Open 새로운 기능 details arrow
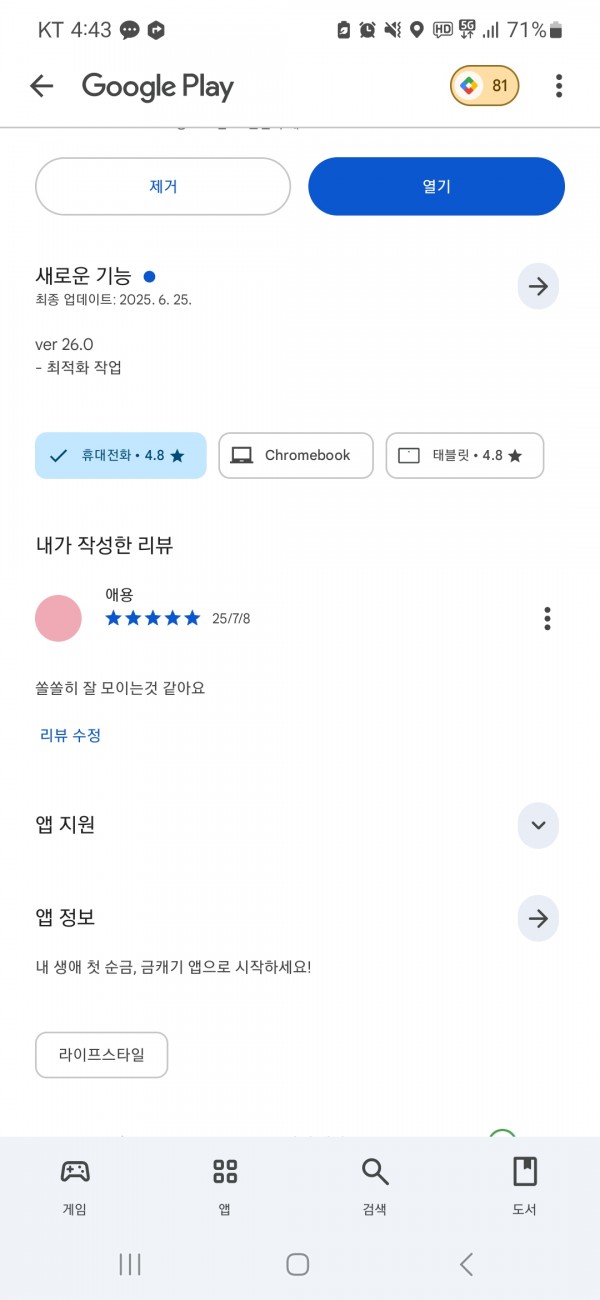The width and height of the screenshot is (600, 1300). coord(538,287)
